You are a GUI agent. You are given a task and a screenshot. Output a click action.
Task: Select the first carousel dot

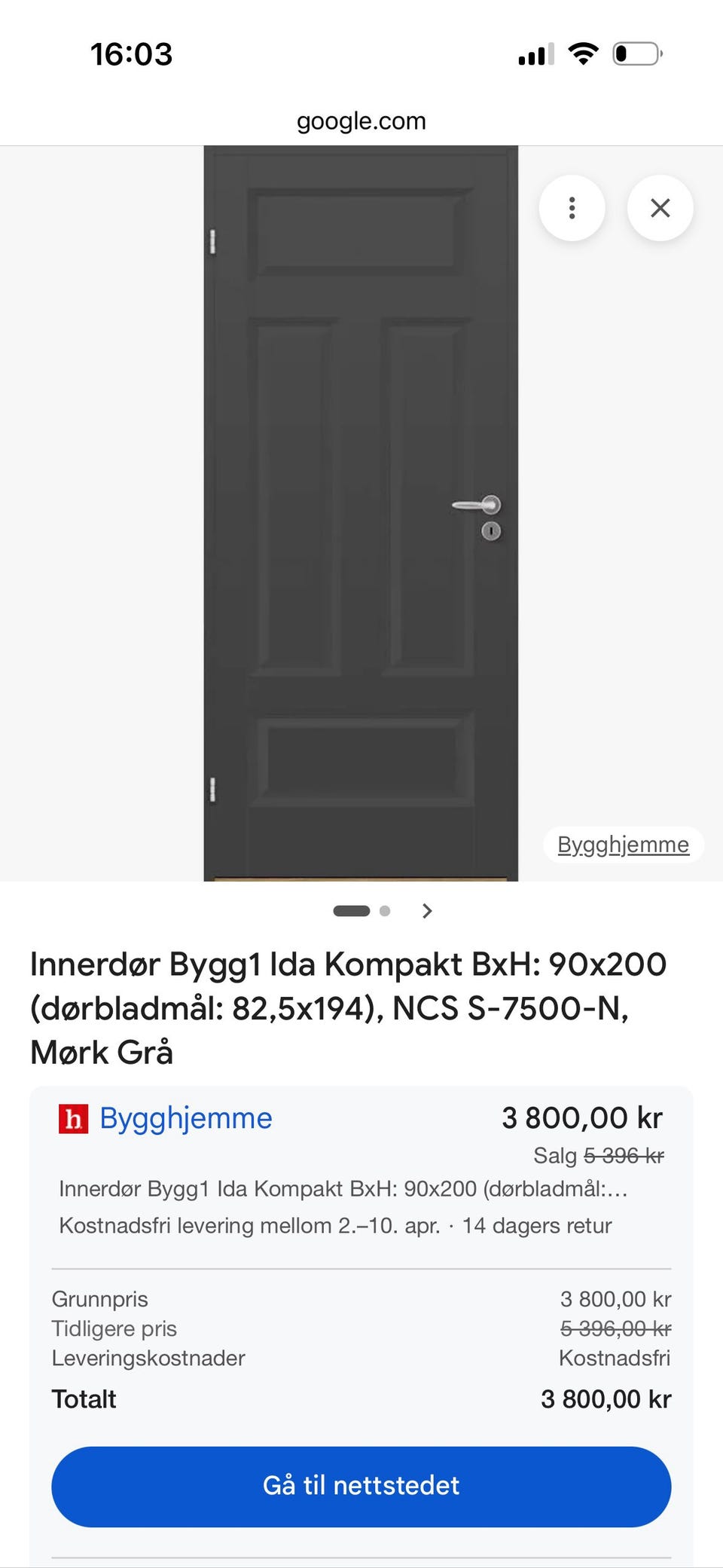(350, 910)
